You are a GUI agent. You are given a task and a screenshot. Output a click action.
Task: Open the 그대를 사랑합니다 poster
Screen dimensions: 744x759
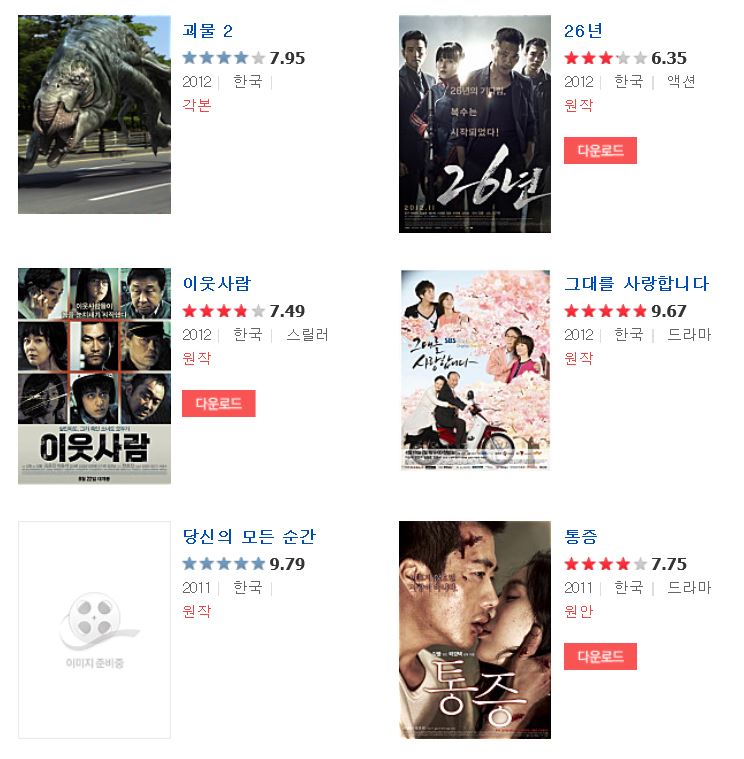474,370
